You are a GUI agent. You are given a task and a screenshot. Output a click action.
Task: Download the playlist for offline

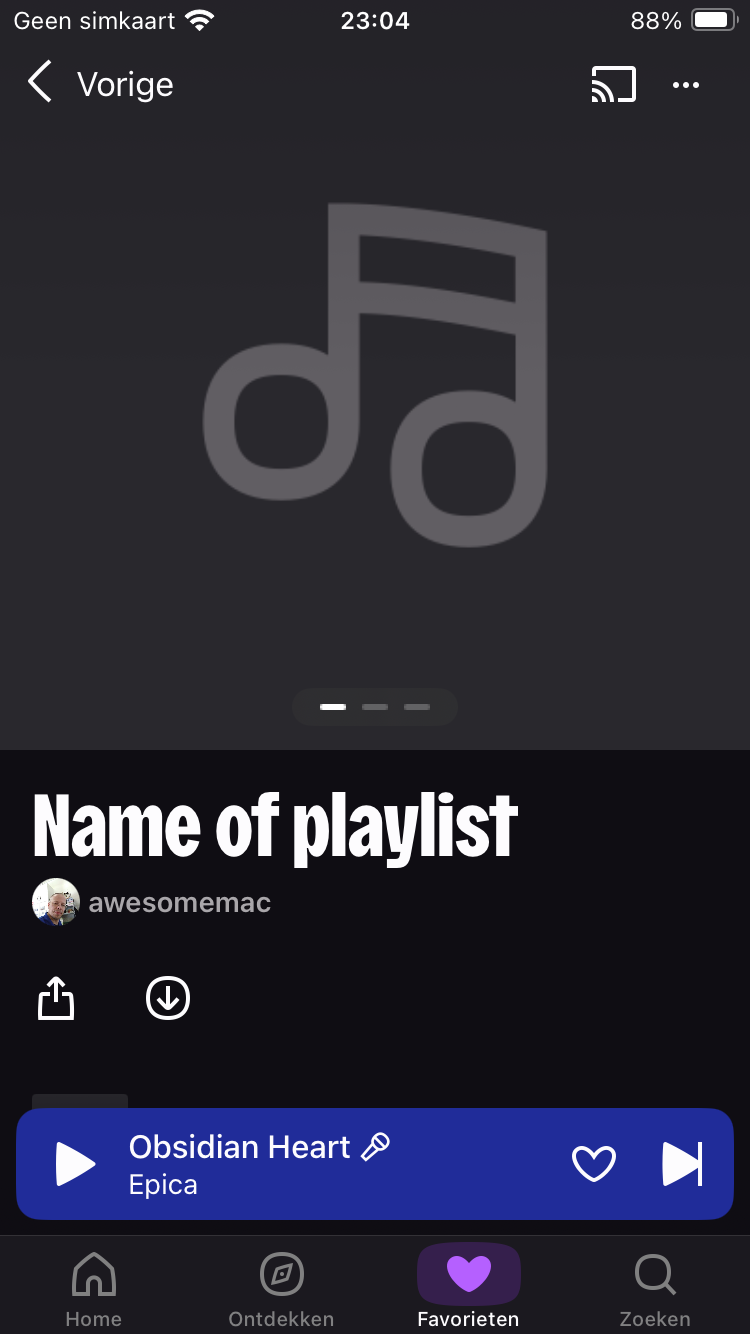(168, 998)
